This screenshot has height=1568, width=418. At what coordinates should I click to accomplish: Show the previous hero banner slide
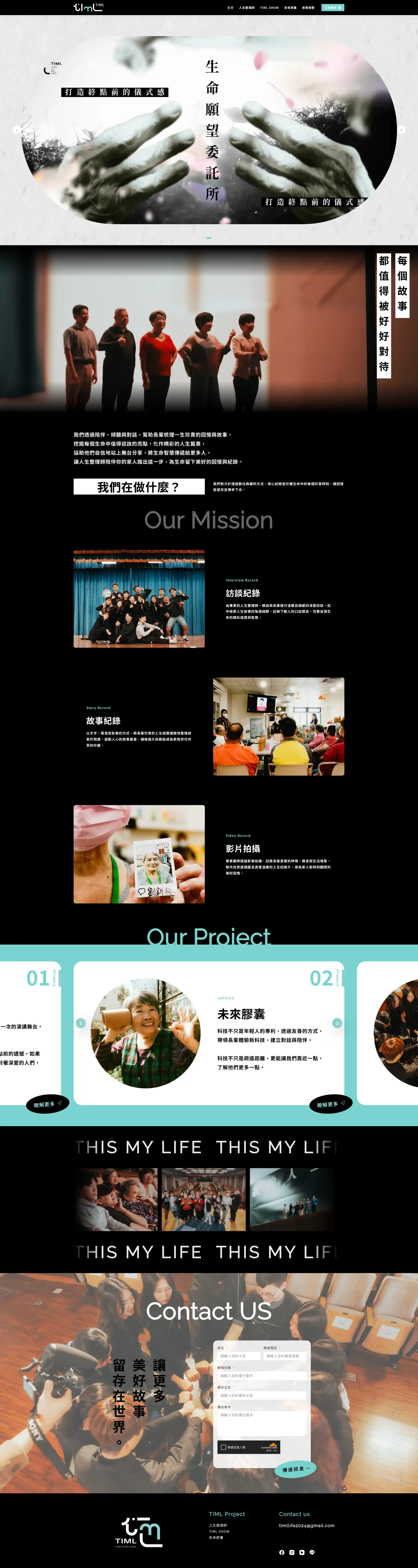point(16,130)
